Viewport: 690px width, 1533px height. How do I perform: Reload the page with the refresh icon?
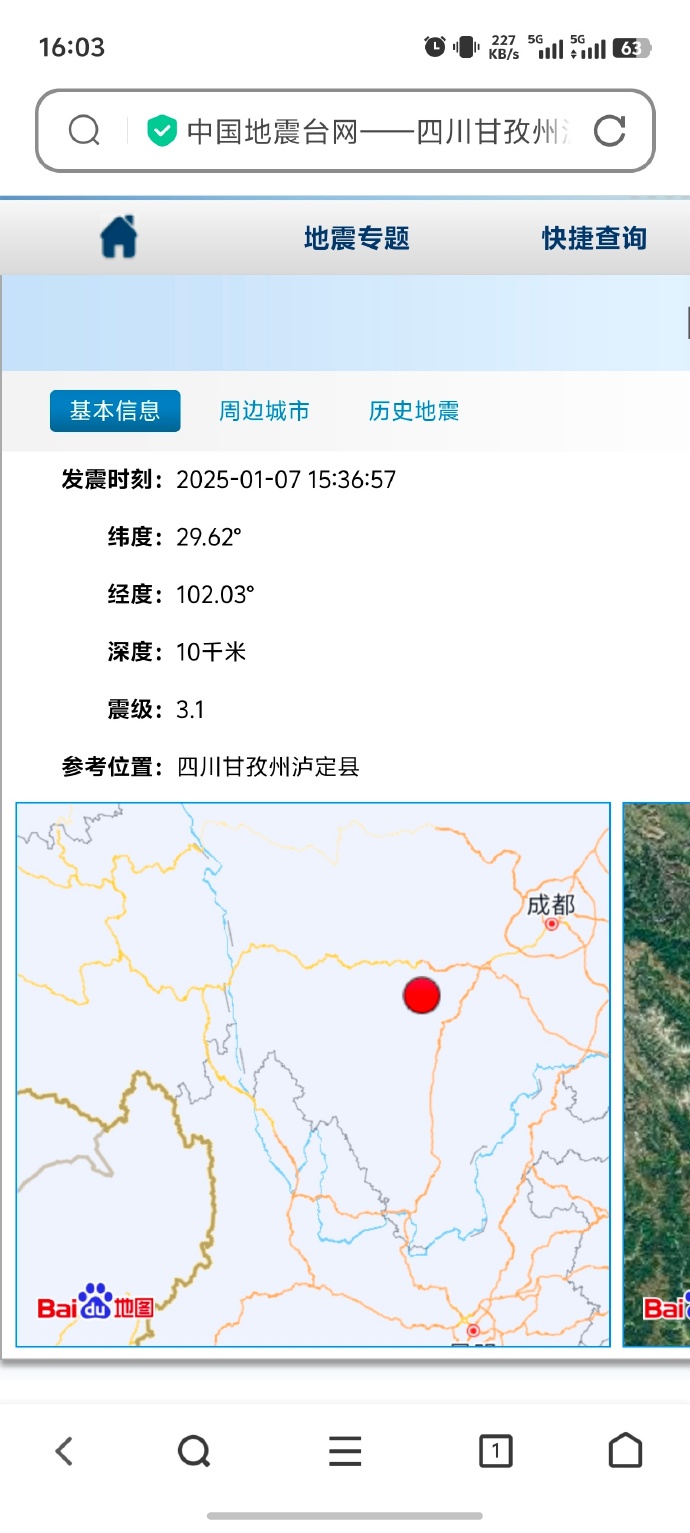609,131
